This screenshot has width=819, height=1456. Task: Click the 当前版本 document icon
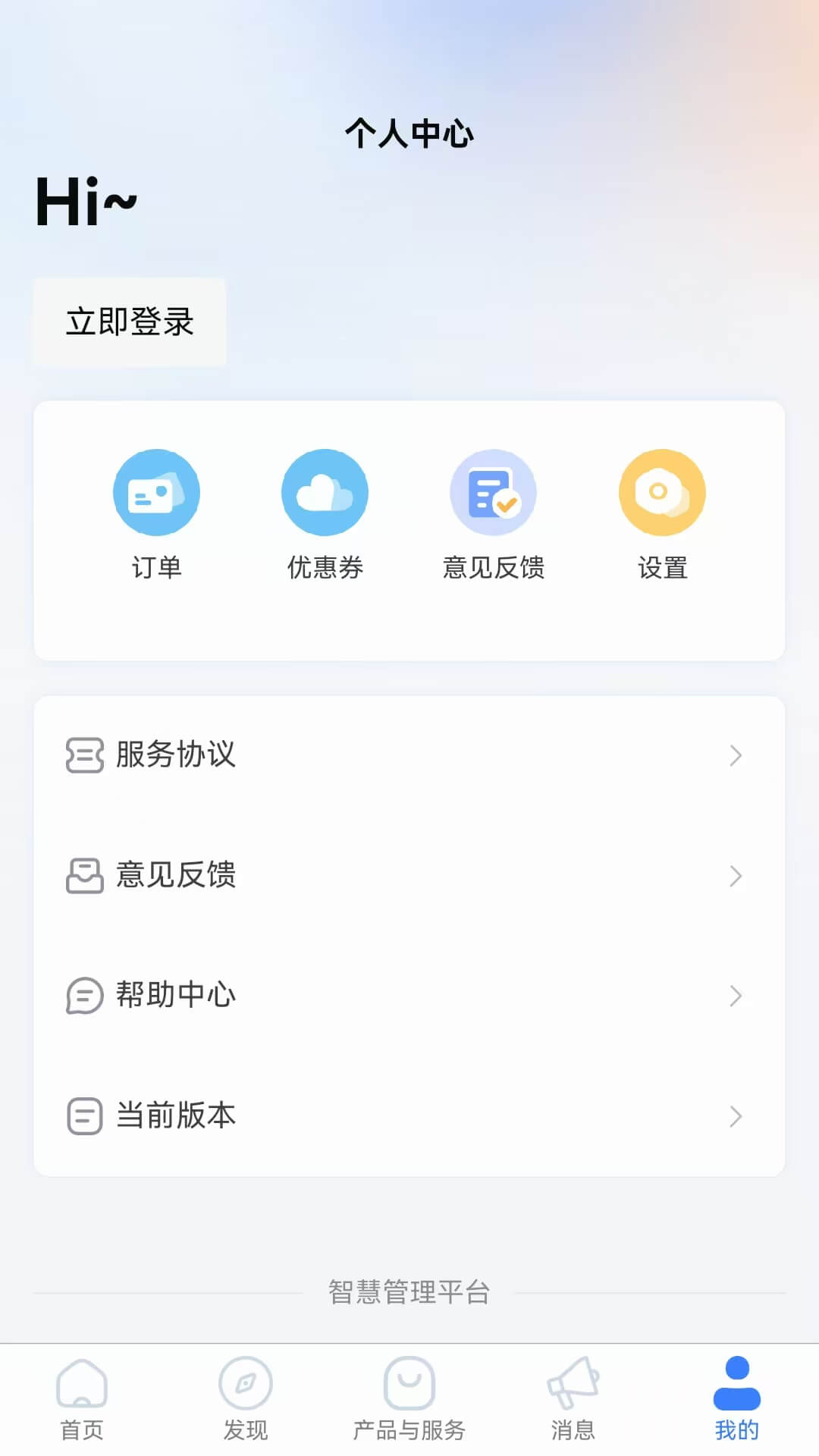[85, 1116]
